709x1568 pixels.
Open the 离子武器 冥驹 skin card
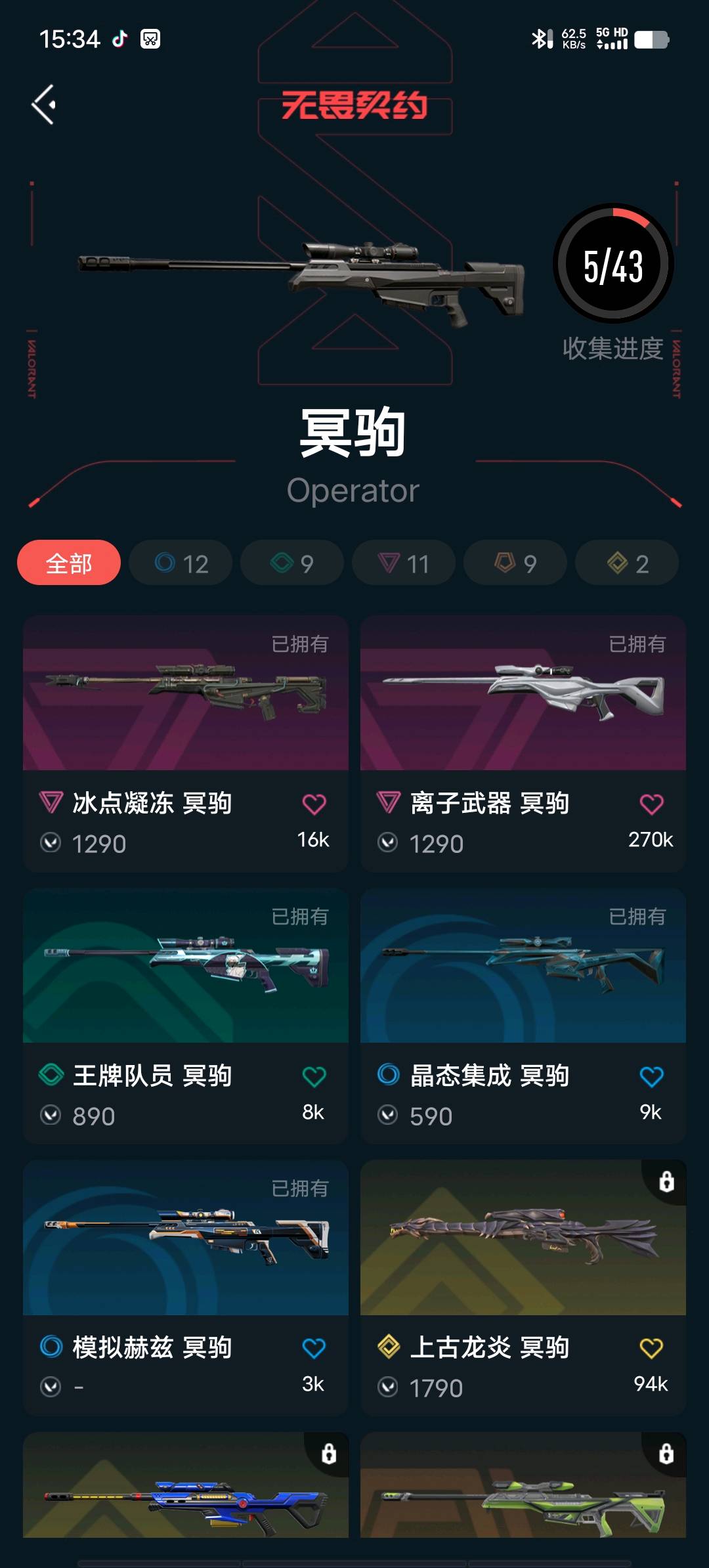coord(523,743)
